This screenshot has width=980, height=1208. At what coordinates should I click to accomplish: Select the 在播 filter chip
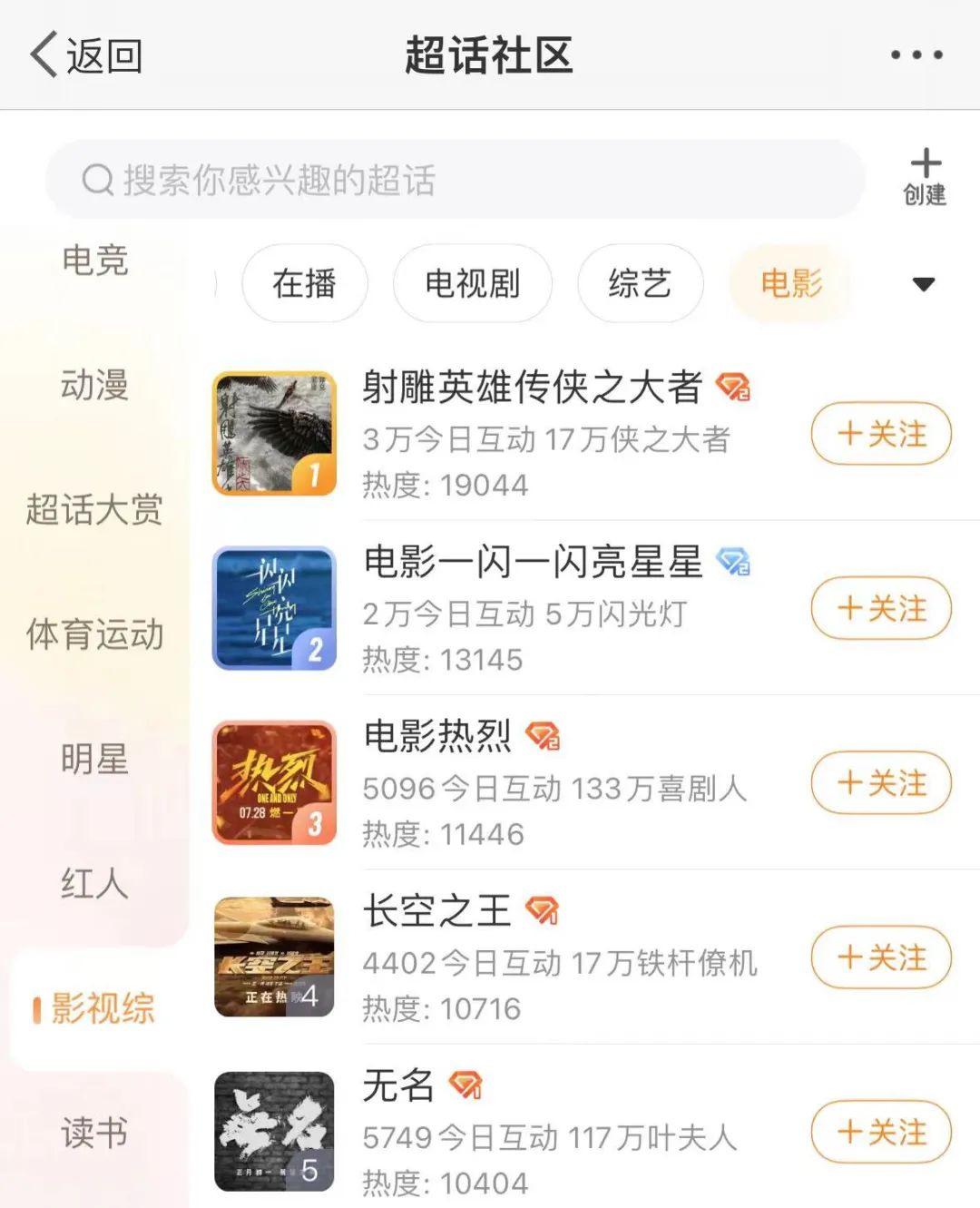point(305,284)
